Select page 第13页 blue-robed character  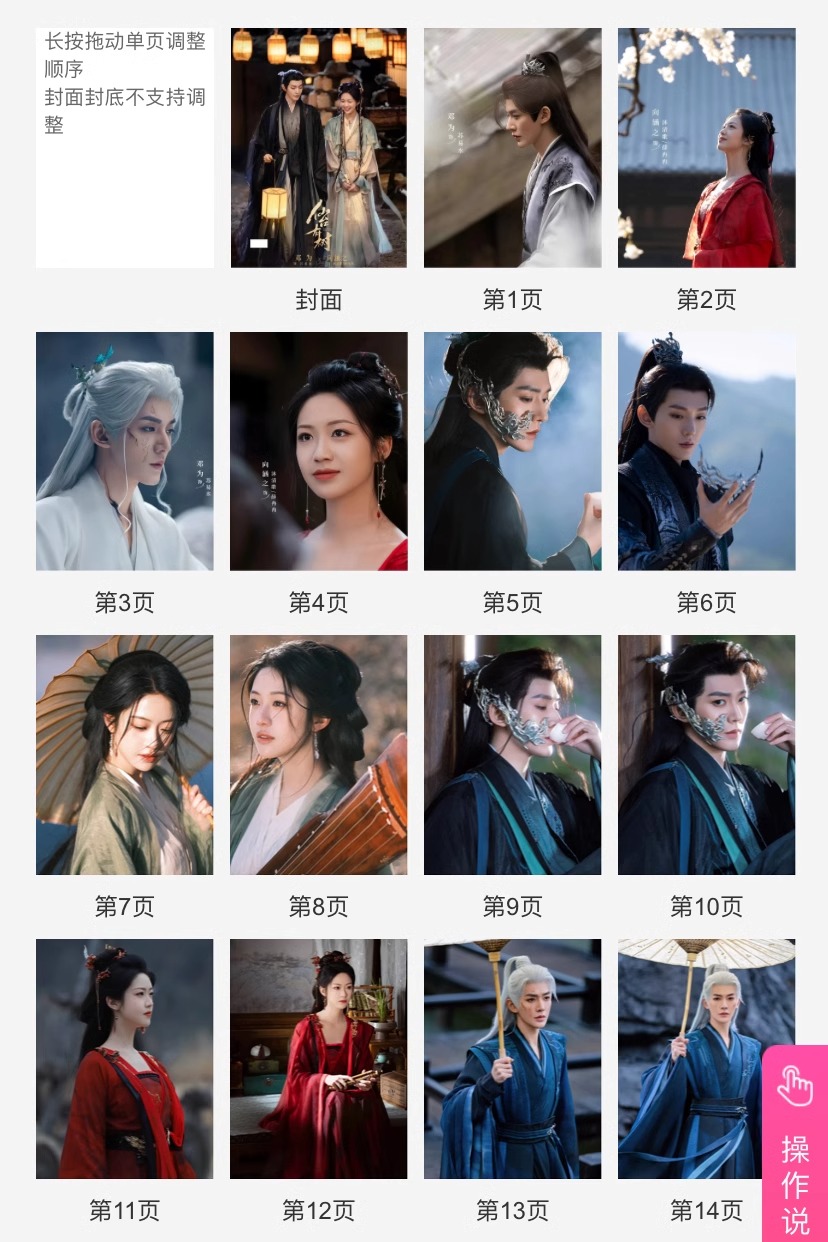coord(512,1059)
